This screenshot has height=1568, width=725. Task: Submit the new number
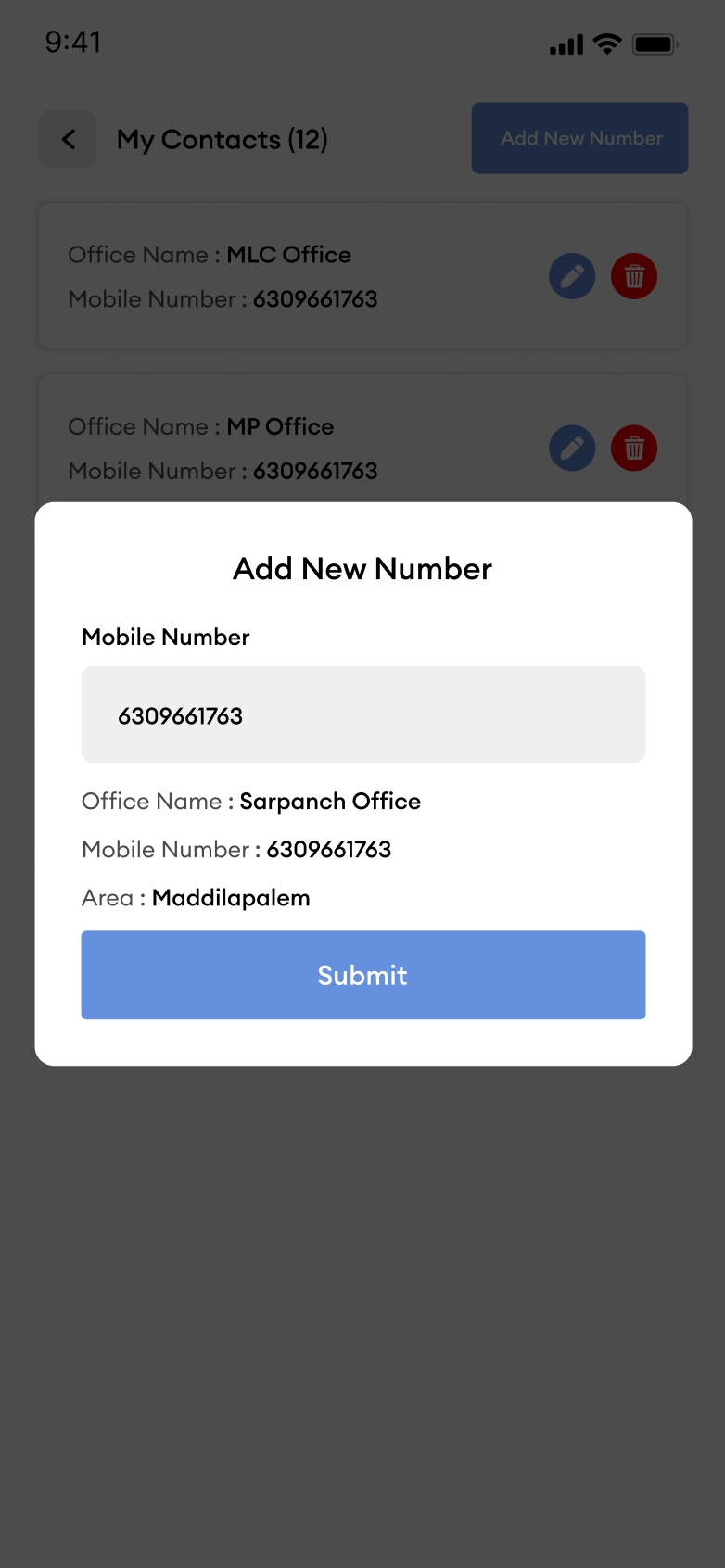[363, 975]
